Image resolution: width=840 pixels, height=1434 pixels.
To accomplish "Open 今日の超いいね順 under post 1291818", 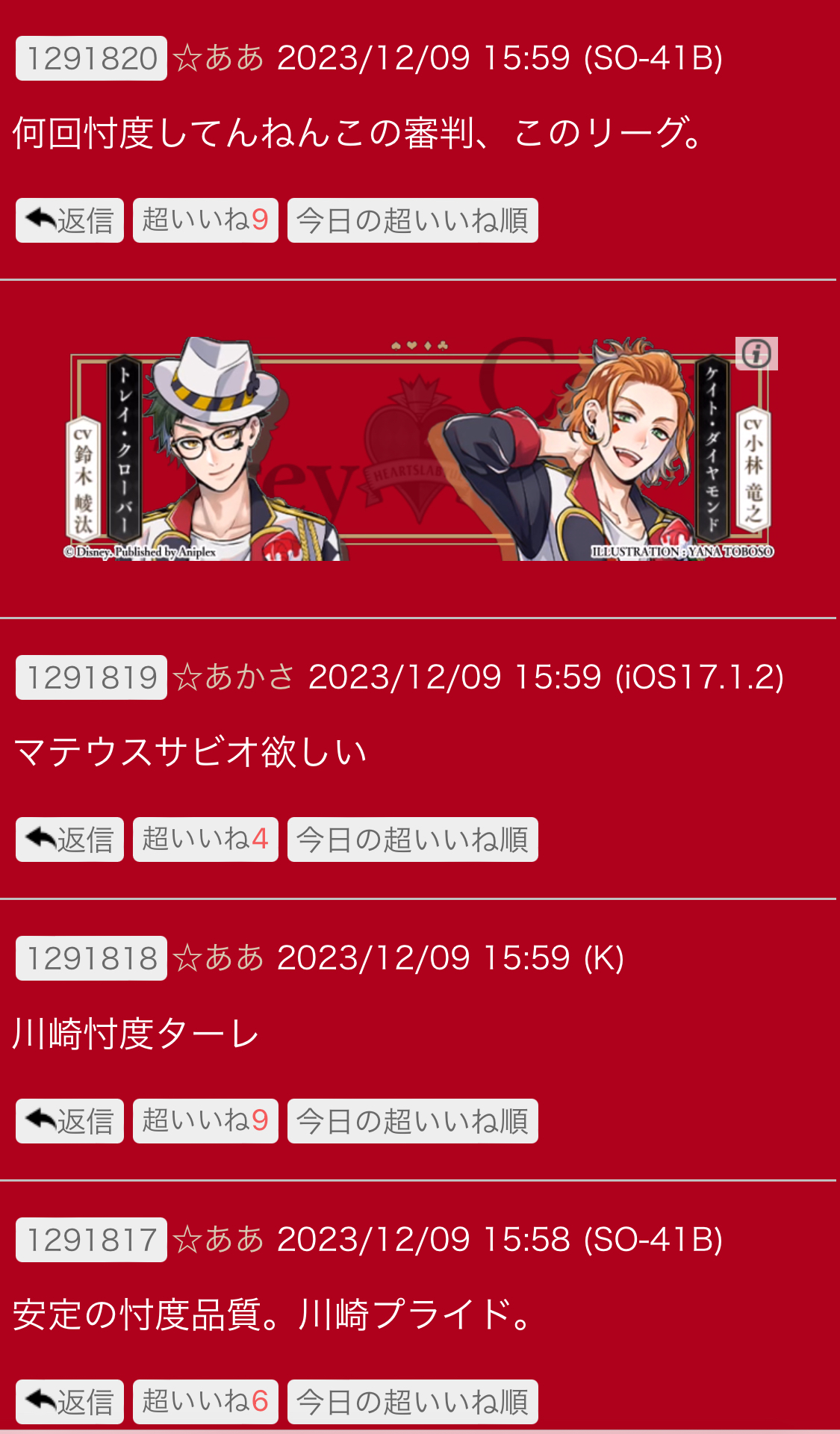I will [x=413, y=1121].
